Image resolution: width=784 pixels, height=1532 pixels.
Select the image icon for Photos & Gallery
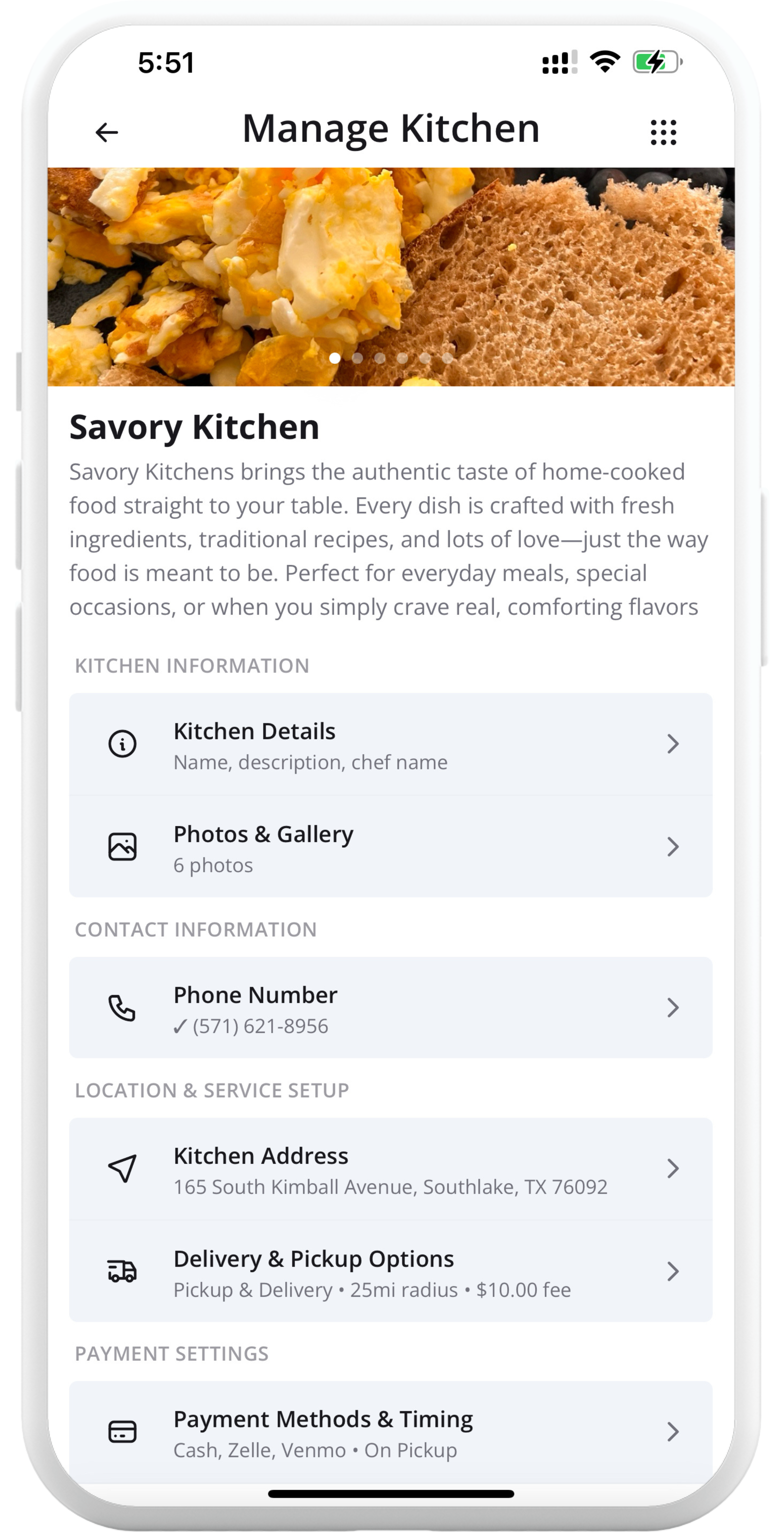[122, 847]
